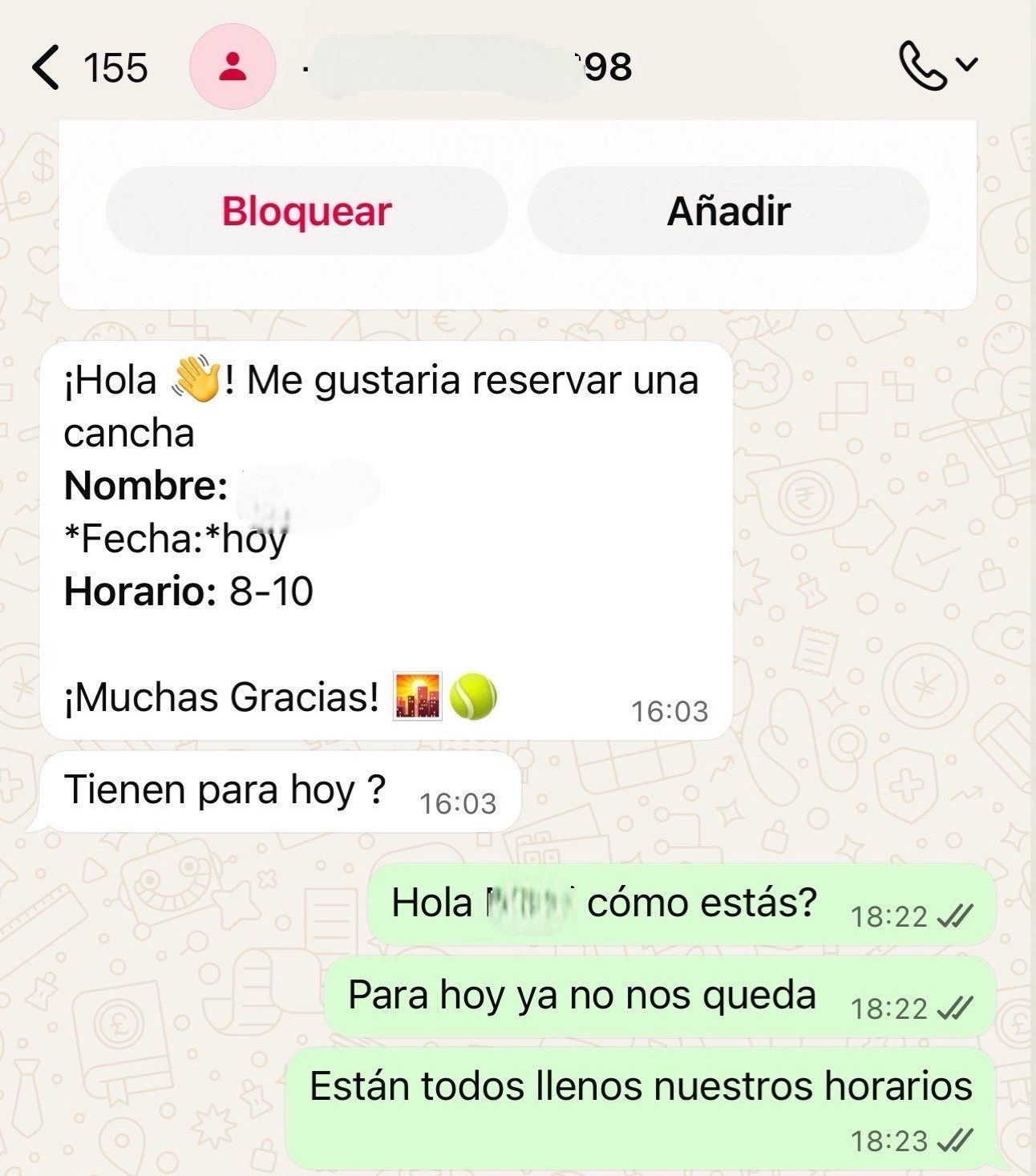The image size is (1036, 1176).
Task: Tap Añadir to add this contact
Action: point(728,211)
